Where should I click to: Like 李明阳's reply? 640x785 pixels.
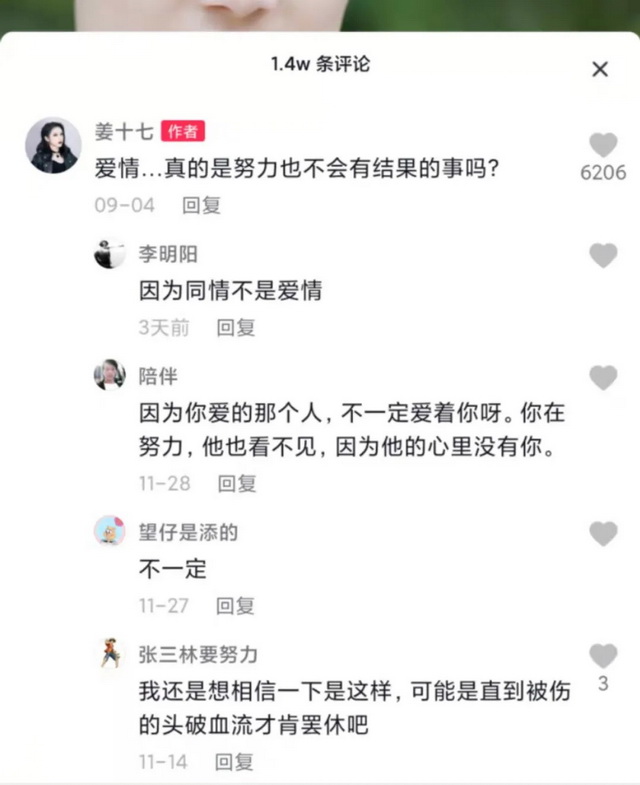[603, 256]
